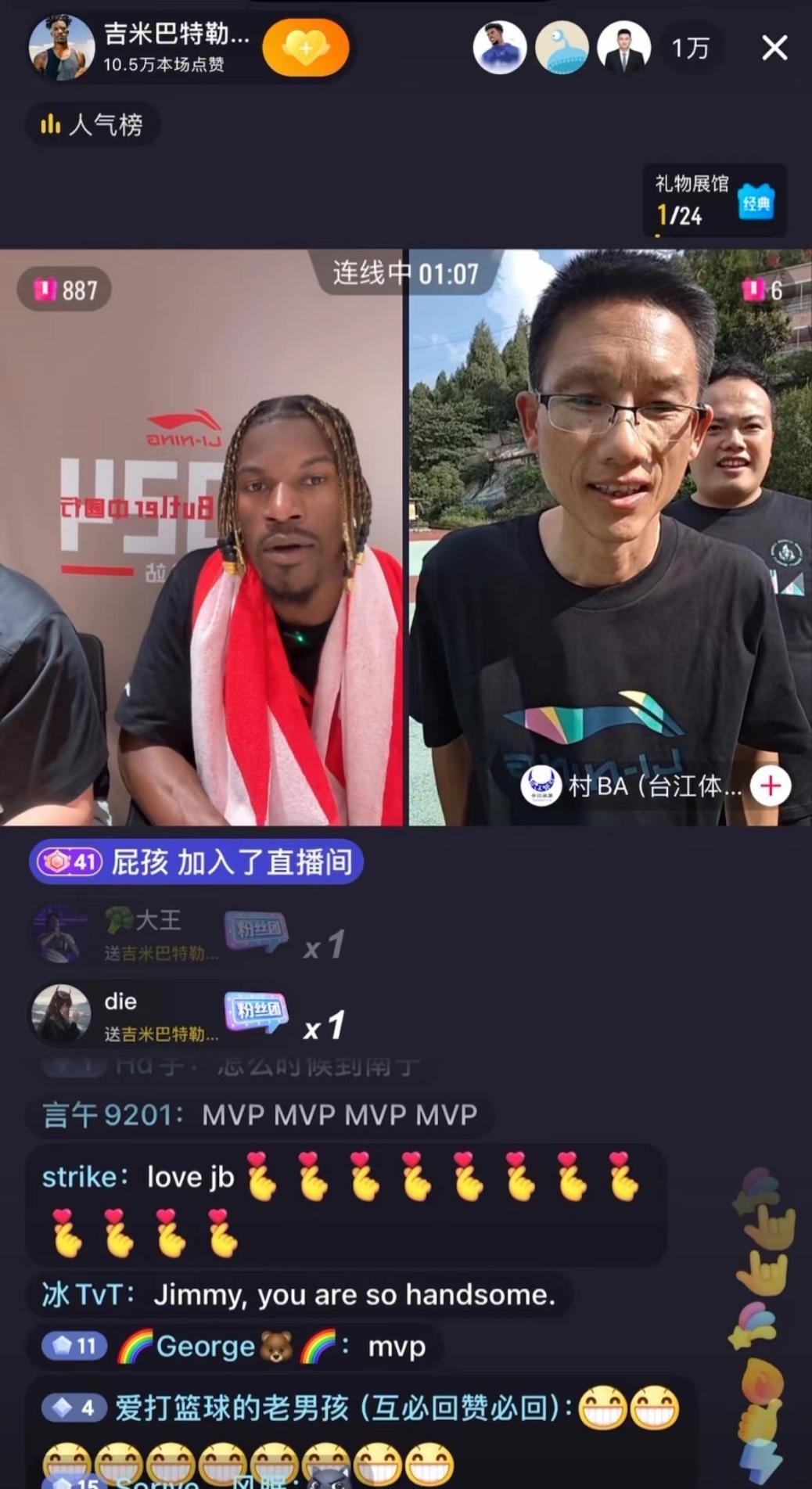Viewport: 812px width, 1489px height.
Task: Open the 礼物展馆 gift gallery
Action: click(x=714, y=200)
